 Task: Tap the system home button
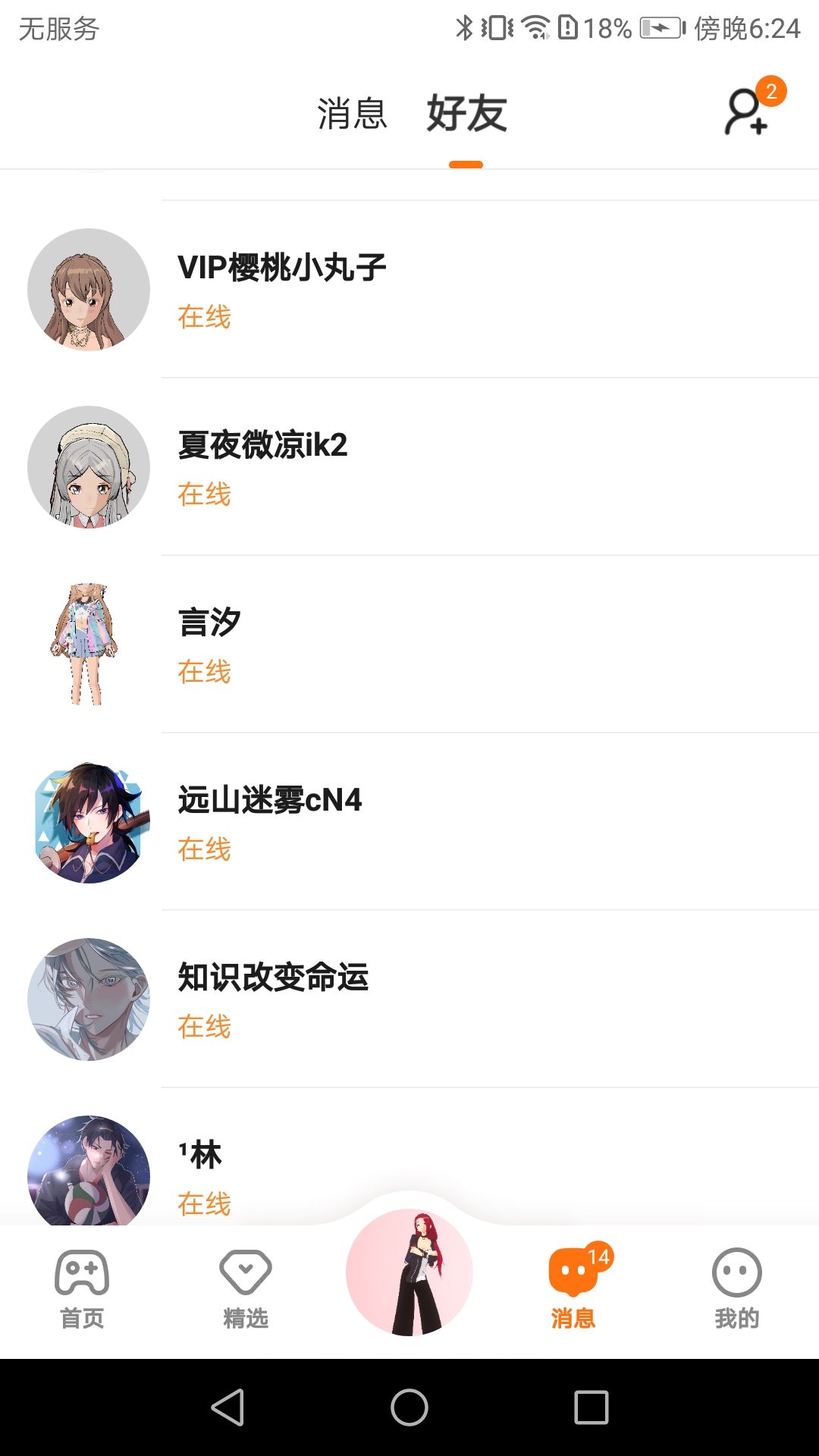click(409, 1407)
